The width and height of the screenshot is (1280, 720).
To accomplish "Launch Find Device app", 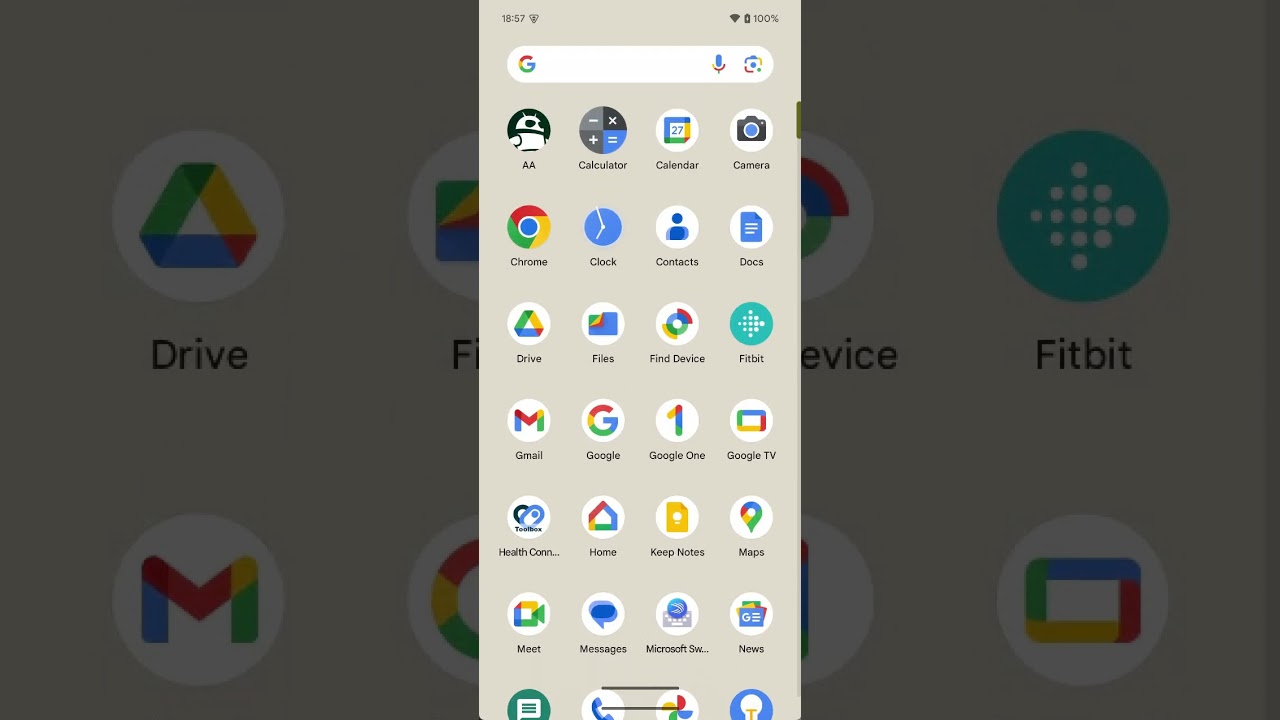I will click(x=677, y=325).
